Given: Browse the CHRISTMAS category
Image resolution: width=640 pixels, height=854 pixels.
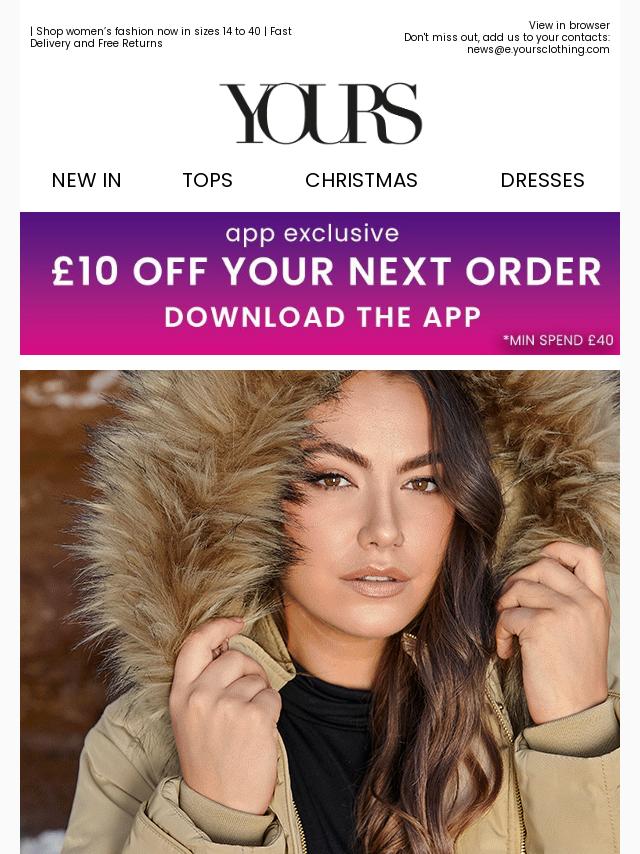Looking at the screenshot, I should coord(361,181).
